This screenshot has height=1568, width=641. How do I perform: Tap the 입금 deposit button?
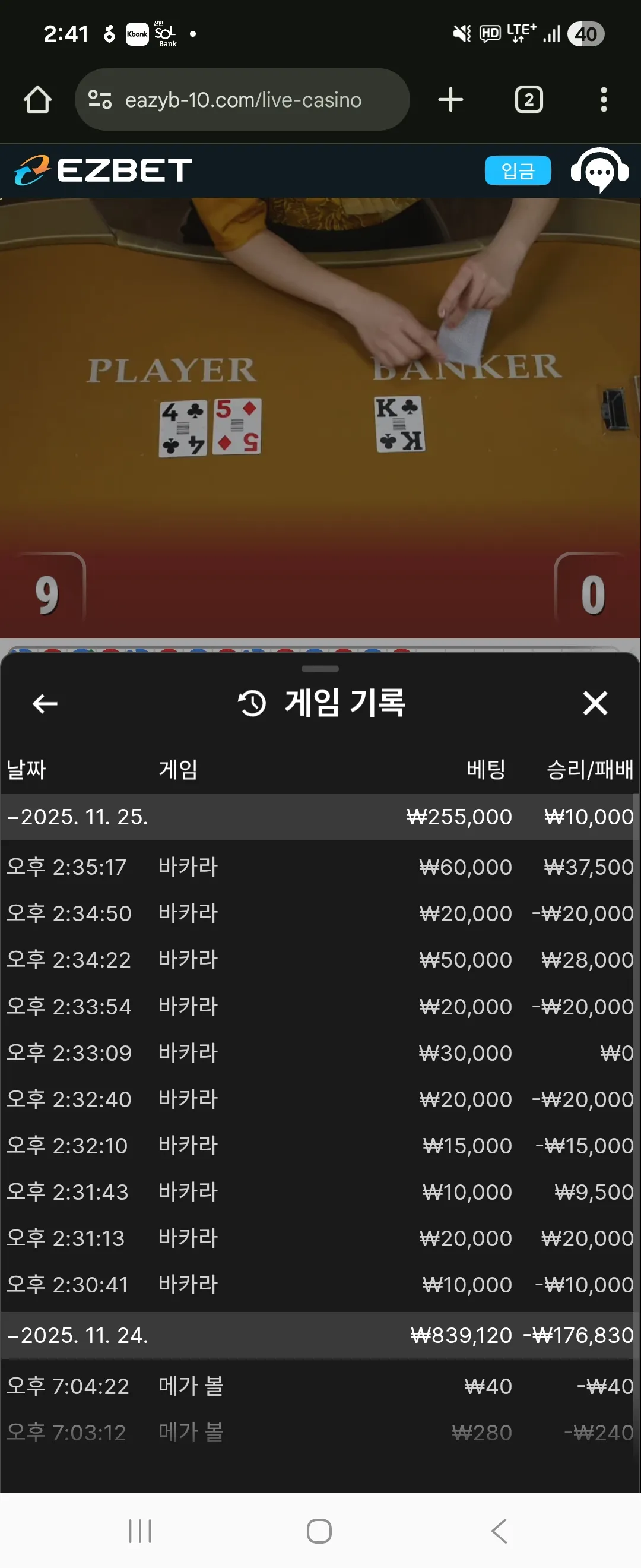point(518,170)
